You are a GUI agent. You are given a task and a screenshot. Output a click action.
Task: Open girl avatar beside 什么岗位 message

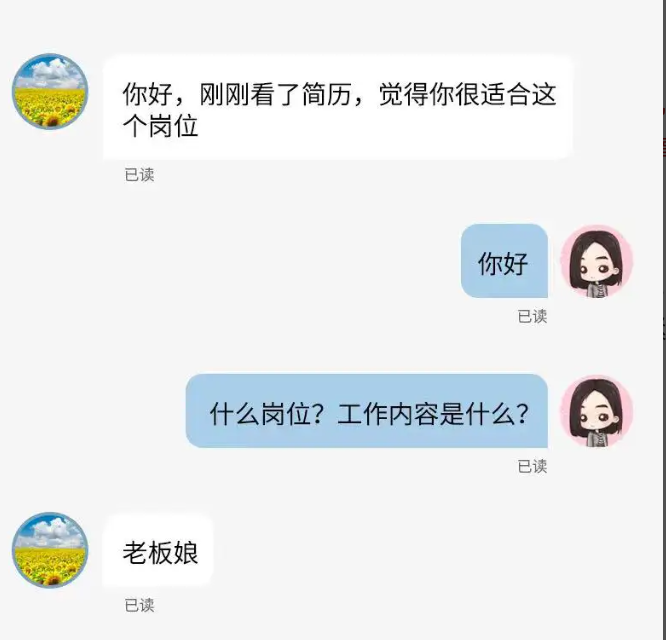(596, 411)
